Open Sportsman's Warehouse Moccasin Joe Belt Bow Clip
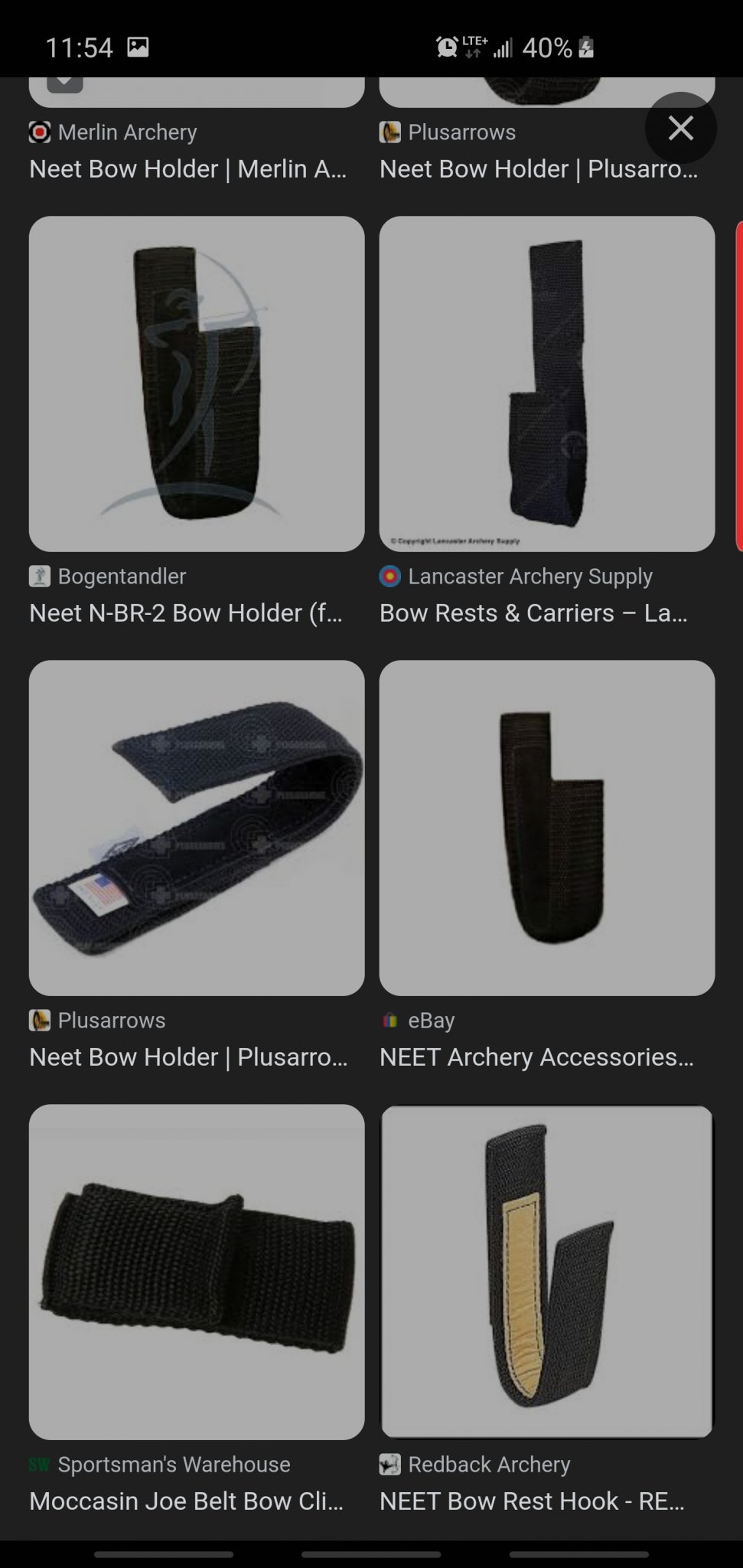 (197, 1272)
